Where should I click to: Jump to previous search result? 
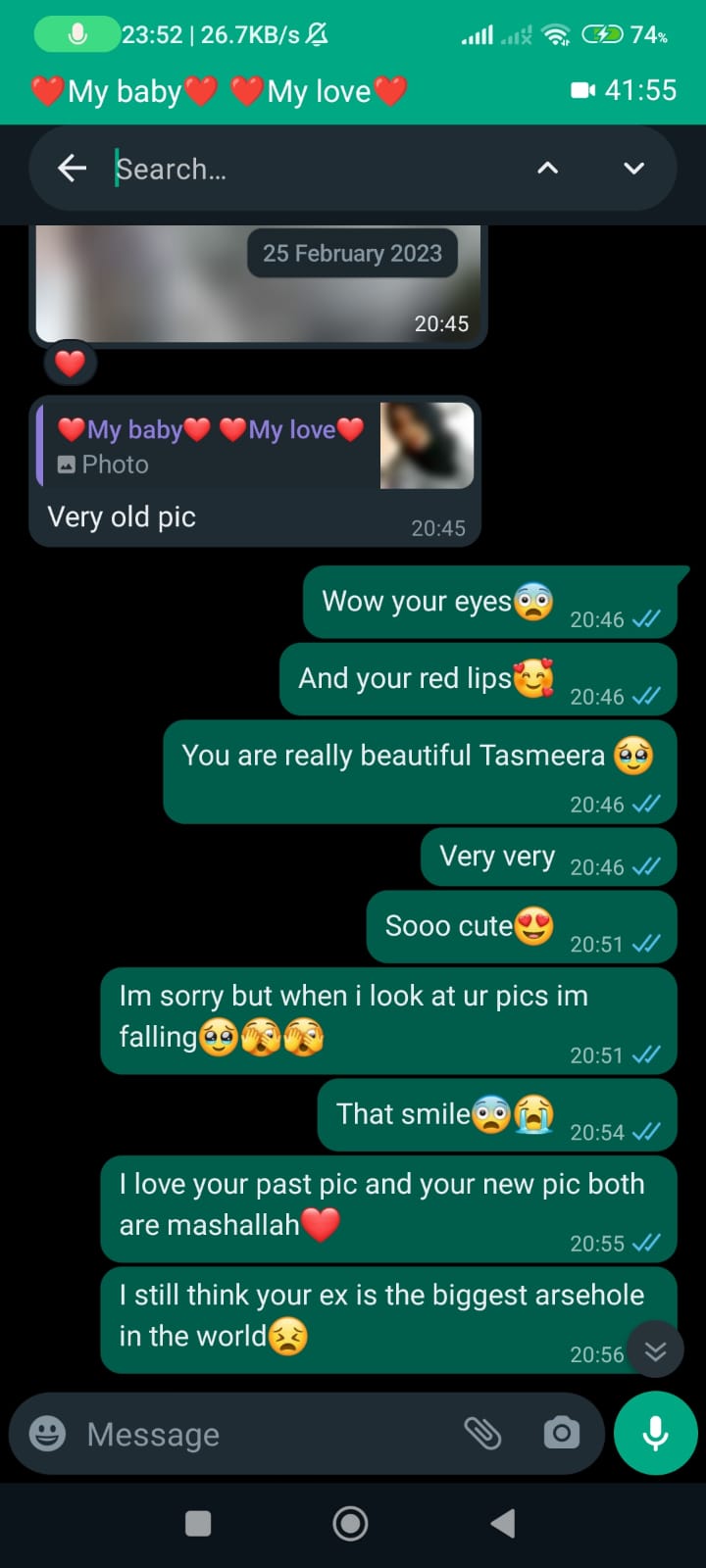(548, 169)
